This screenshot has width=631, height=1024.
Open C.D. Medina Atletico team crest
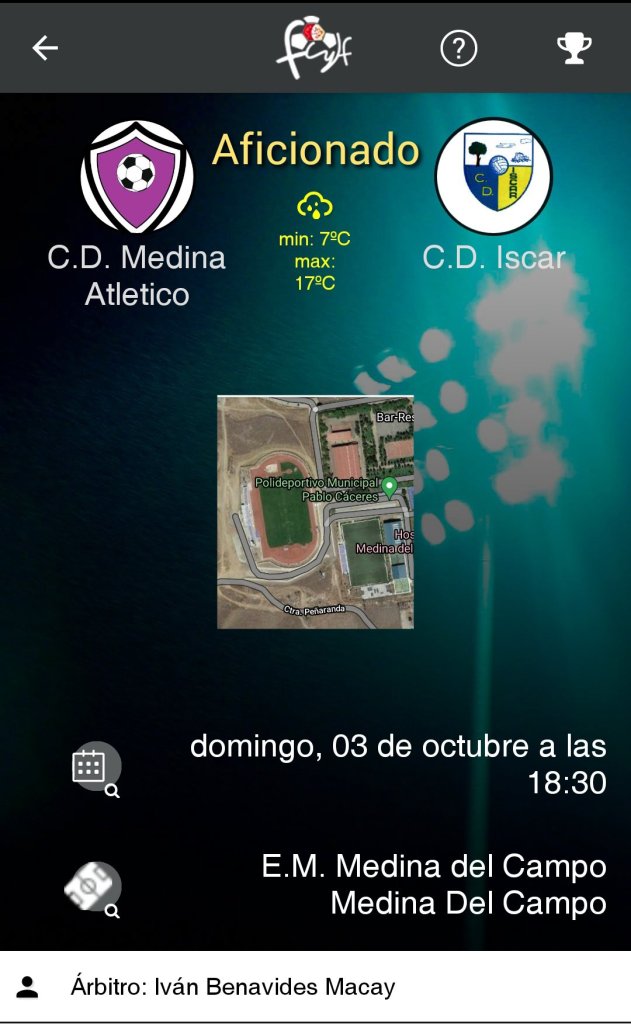(x=136, y=177)
